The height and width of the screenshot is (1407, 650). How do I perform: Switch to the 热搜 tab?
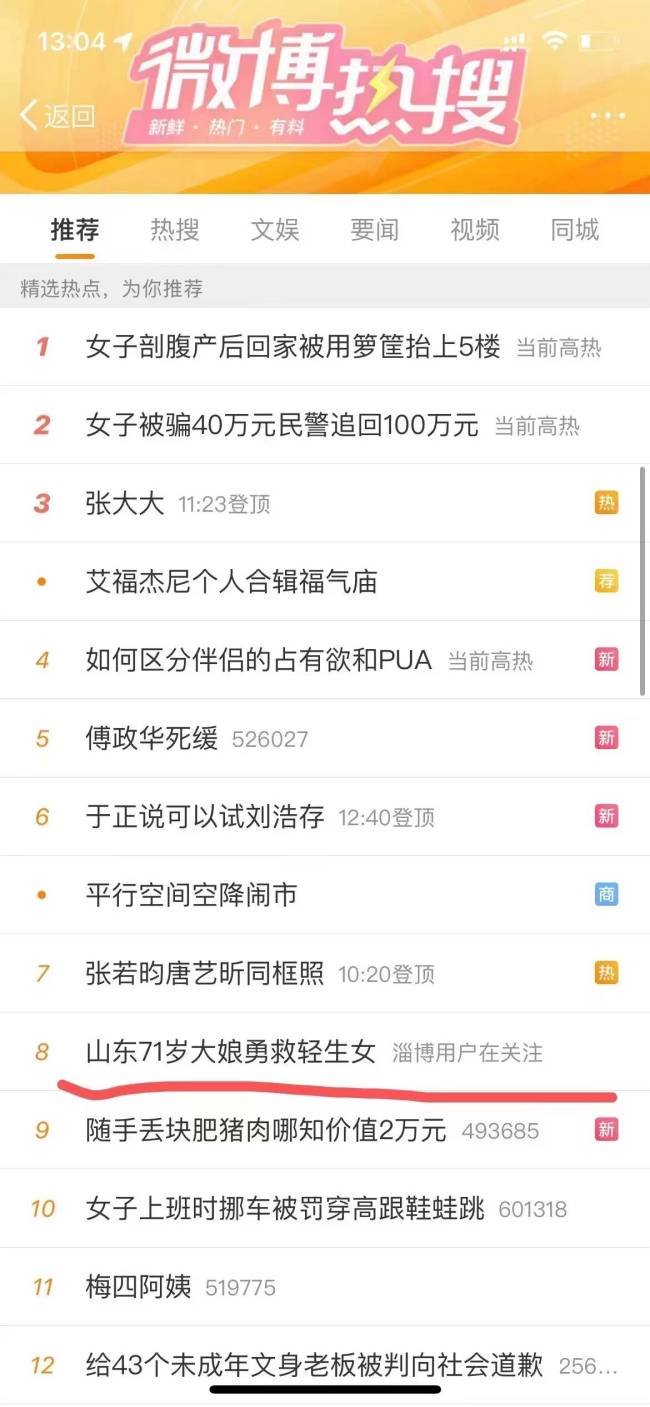(175, 230)
